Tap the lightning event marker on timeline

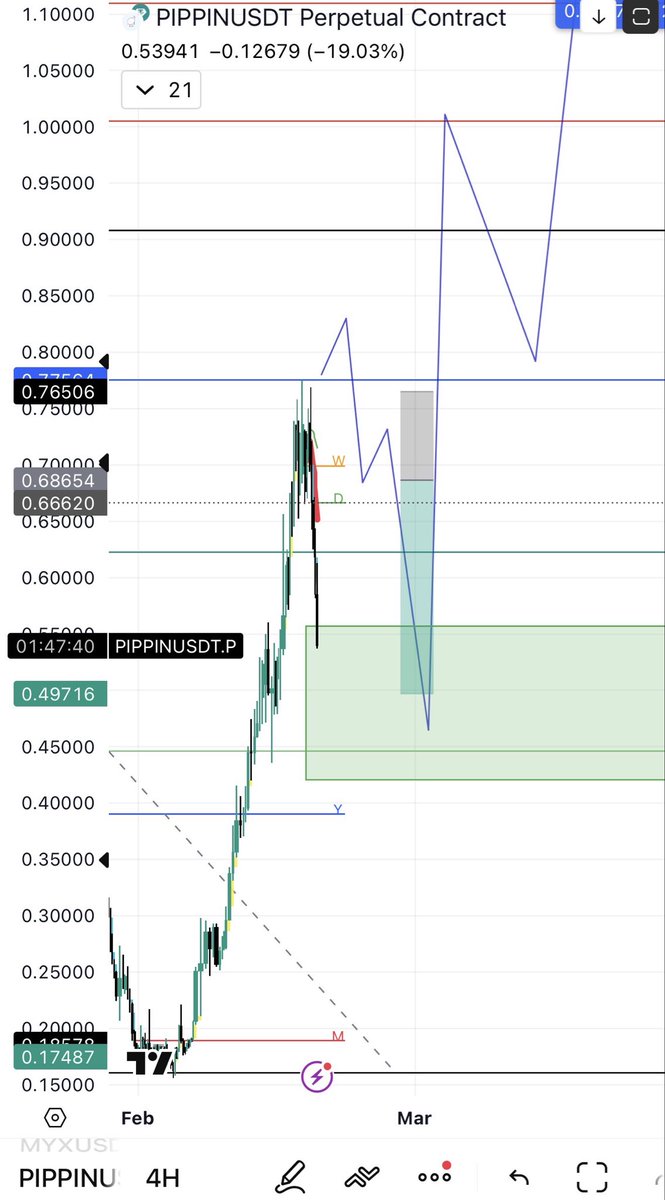317,1076
